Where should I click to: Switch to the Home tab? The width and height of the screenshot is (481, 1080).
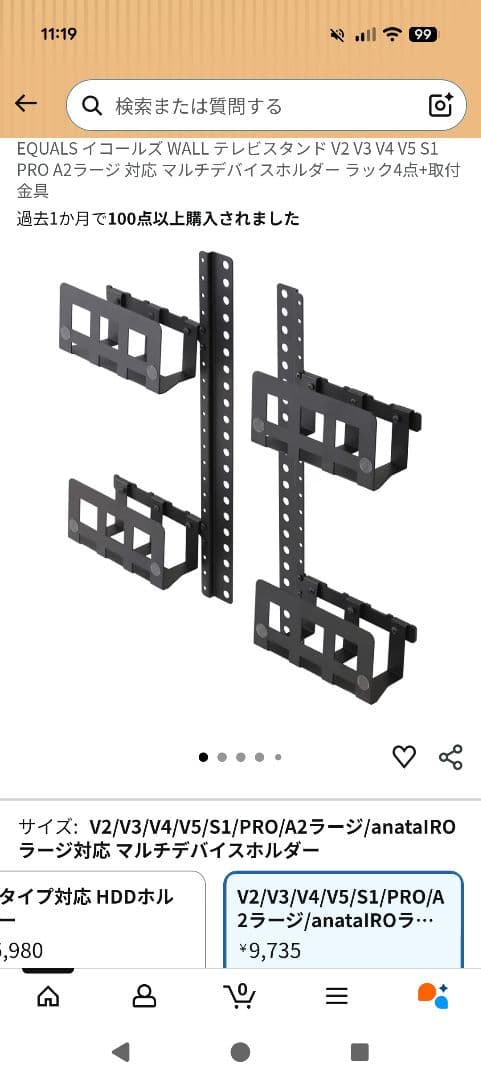click(48, 996)
